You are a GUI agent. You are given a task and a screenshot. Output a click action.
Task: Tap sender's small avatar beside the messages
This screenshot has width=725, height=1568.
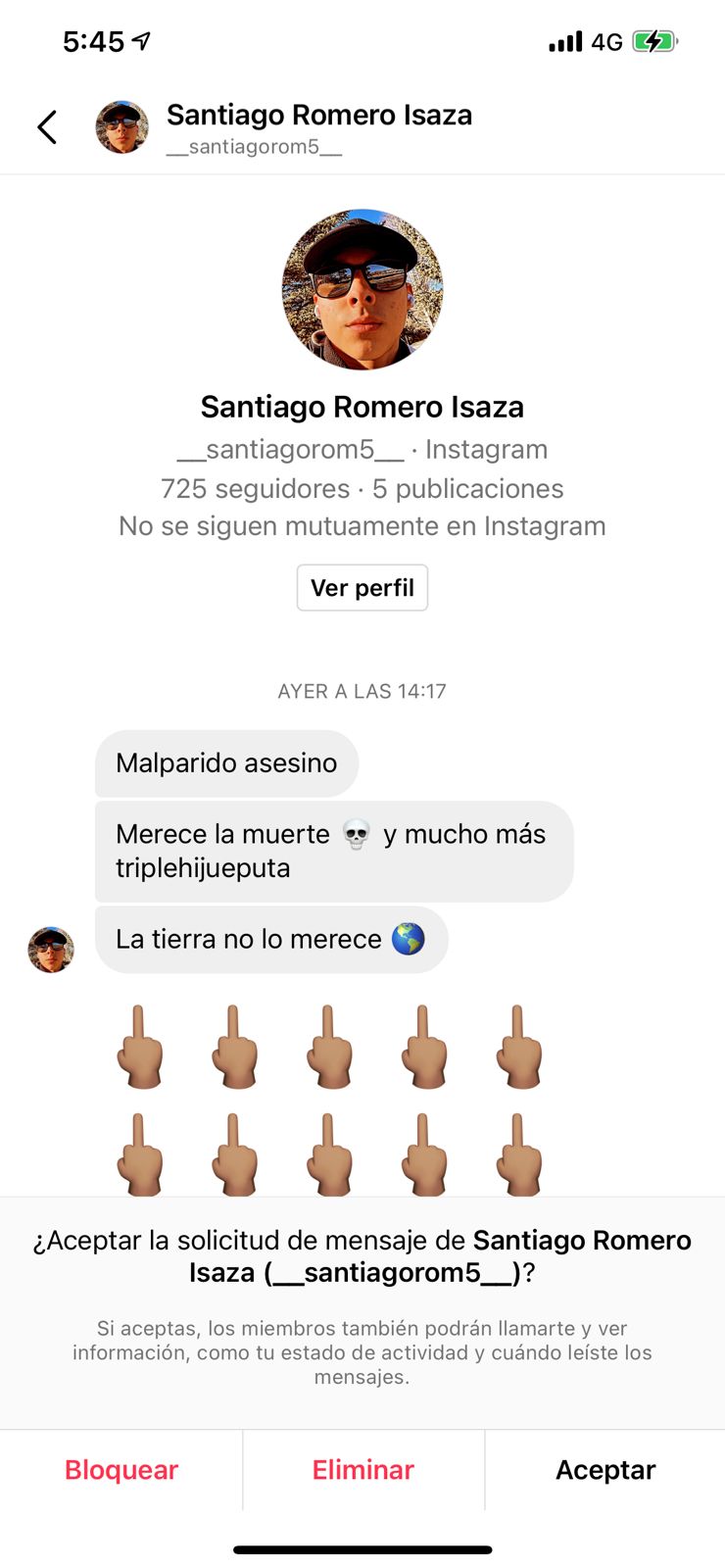(51, 950)
